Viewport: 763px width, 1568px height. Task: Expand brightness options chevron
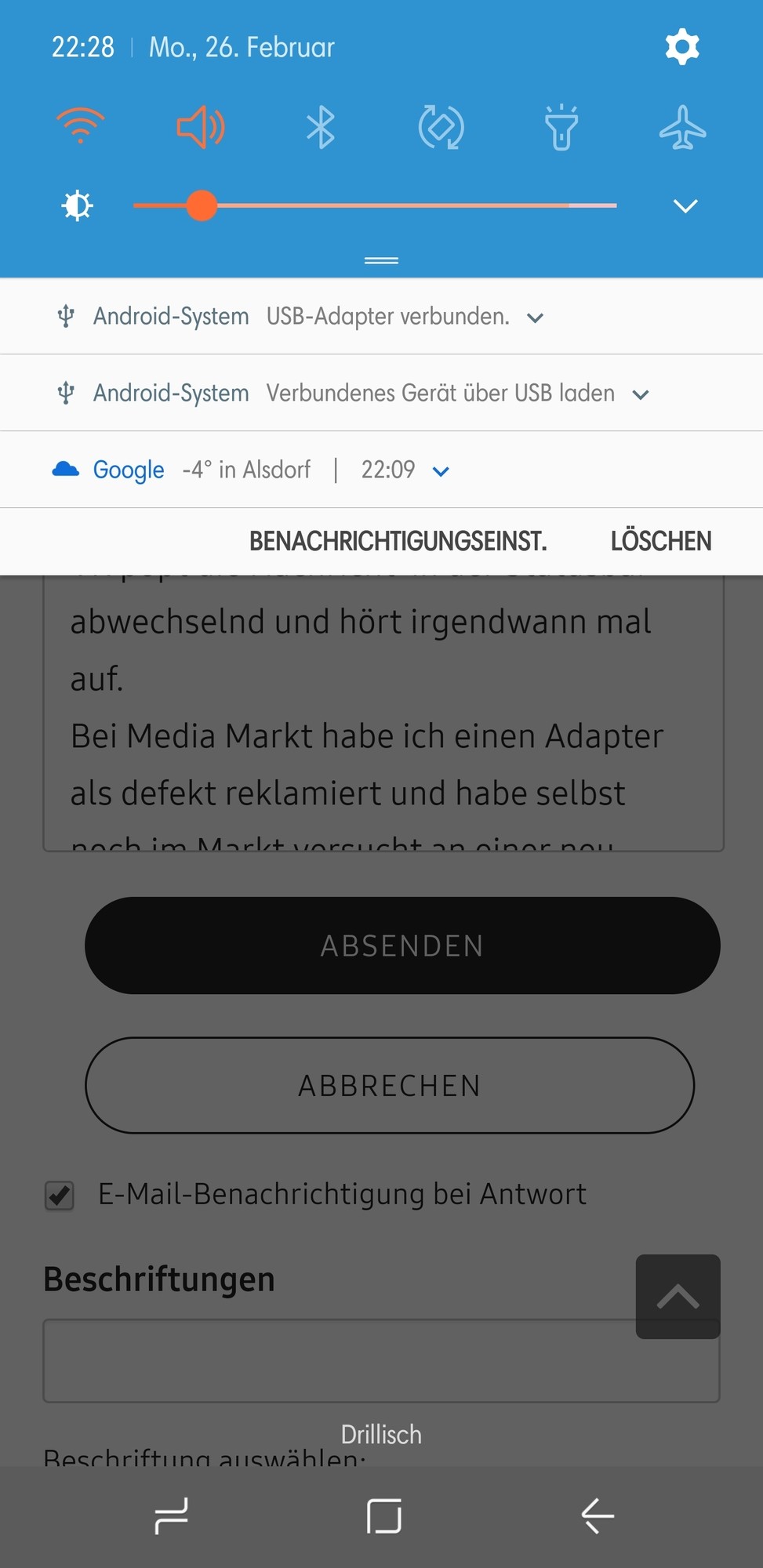(685, 205)
